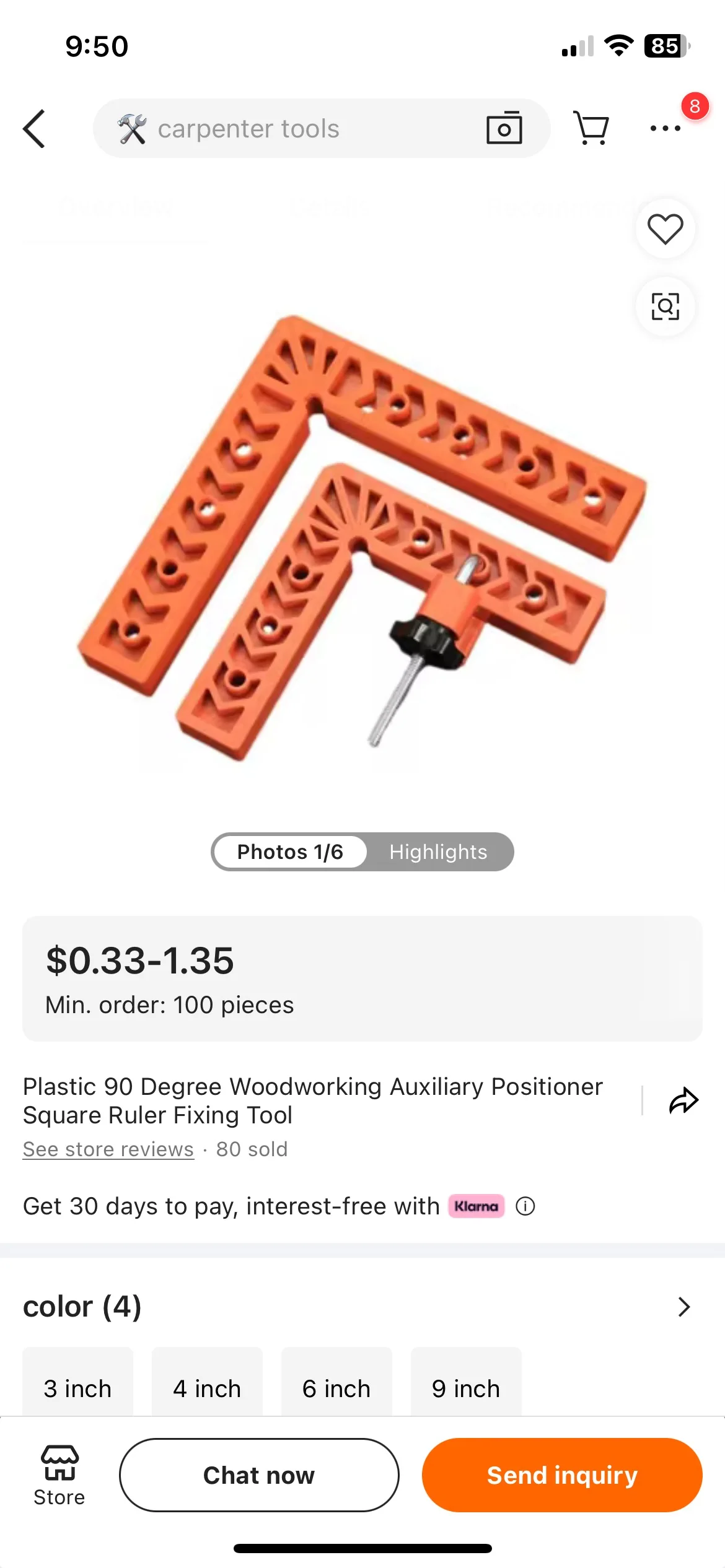Go back to the previous page
This screenshot has width=725, height=1568.
click(x=35, y=129)
